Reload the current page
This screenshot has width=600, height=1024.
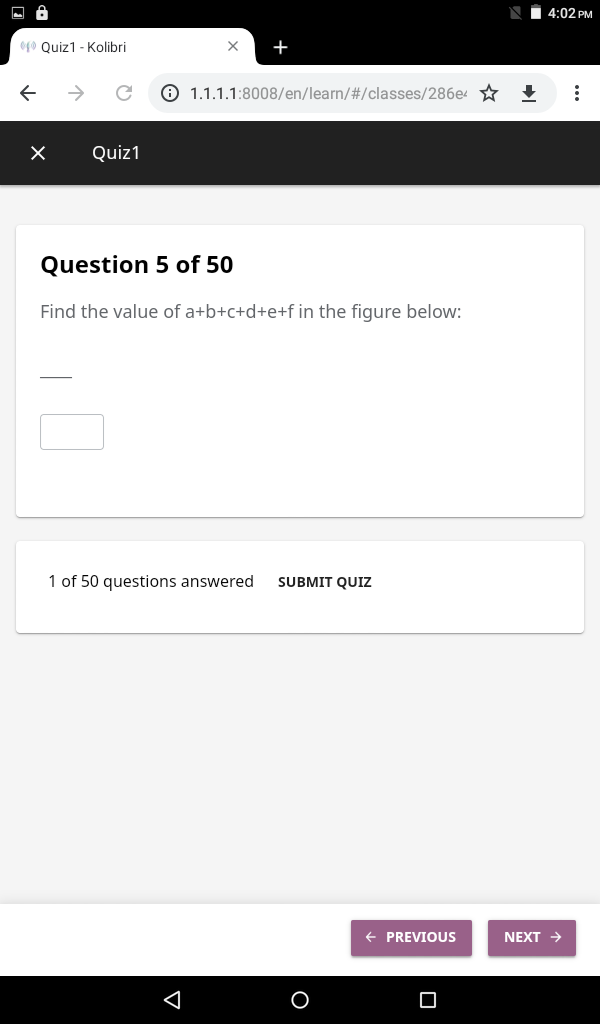[x=123, y=93]
